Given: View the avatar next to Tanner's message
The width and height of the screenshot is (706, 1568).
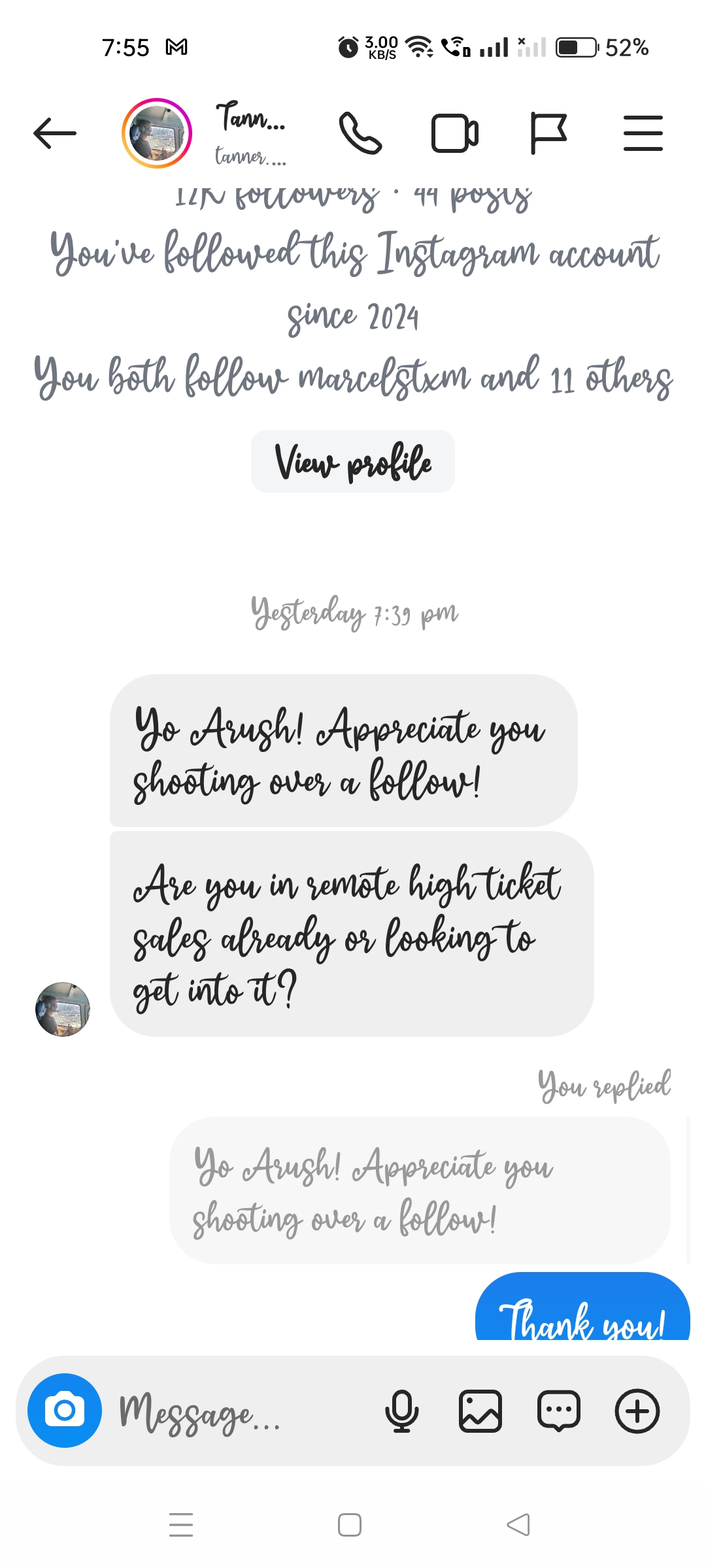Looking at the screenshot, I should coord(63,1009).
